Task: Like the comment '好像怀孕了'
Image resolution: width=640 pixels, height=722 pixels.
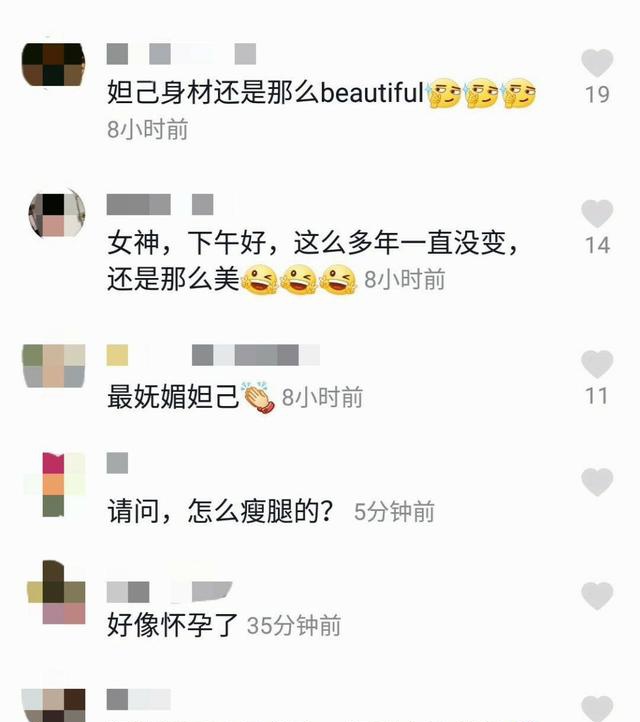Action: click(597, 596)
